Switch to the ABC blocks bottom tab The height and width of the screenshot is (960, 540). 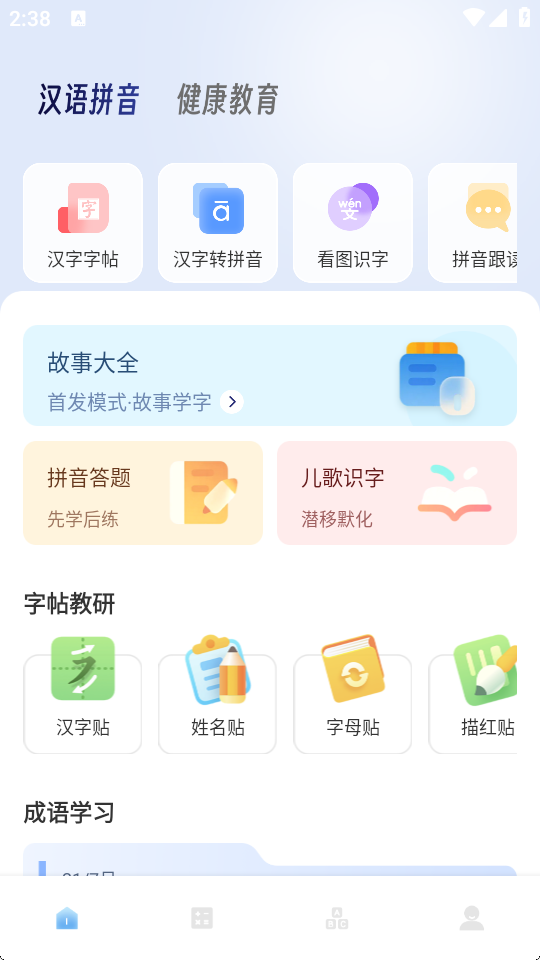[337, 918]
